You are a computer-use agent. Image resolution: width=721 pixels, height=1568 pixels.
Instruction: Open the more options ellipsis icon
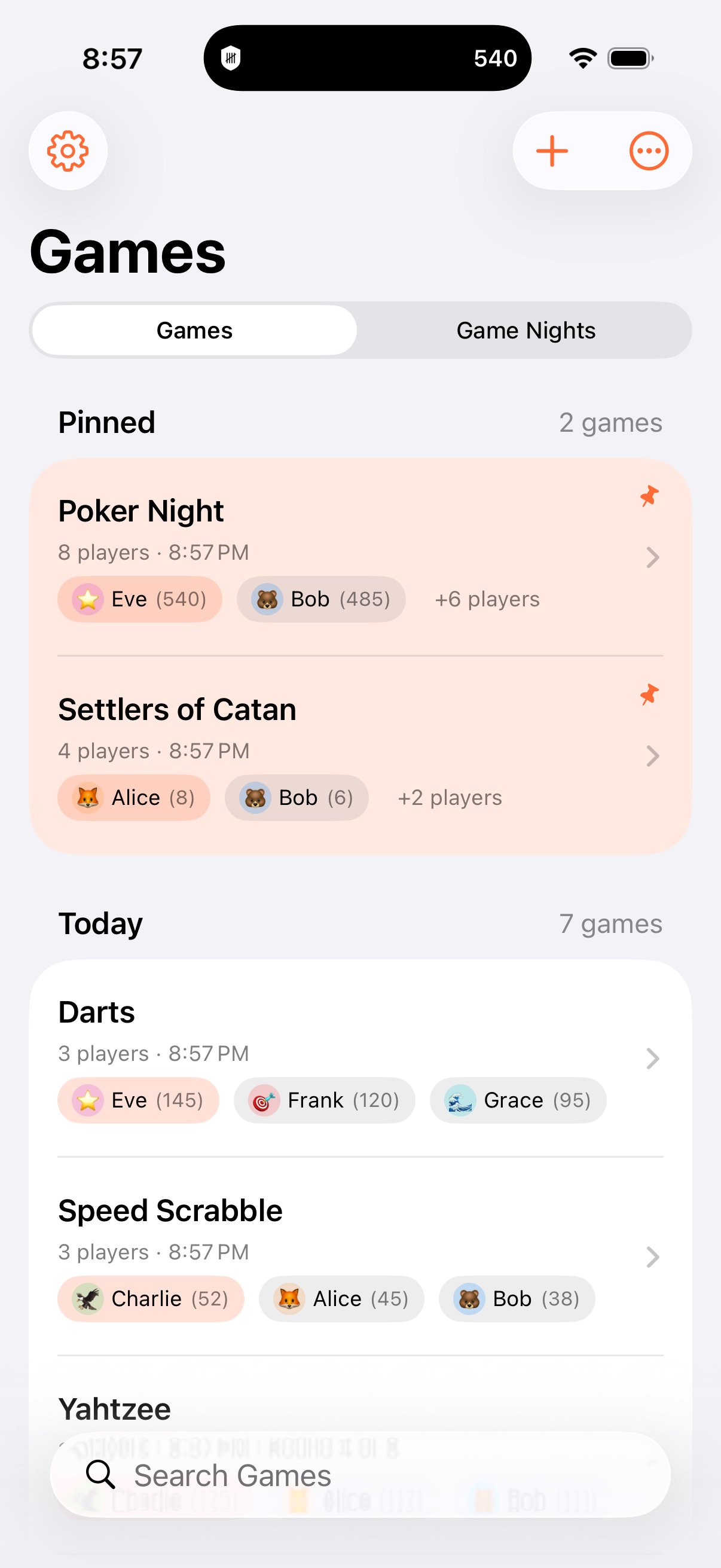pyautogui.click(x=649, y=150)
